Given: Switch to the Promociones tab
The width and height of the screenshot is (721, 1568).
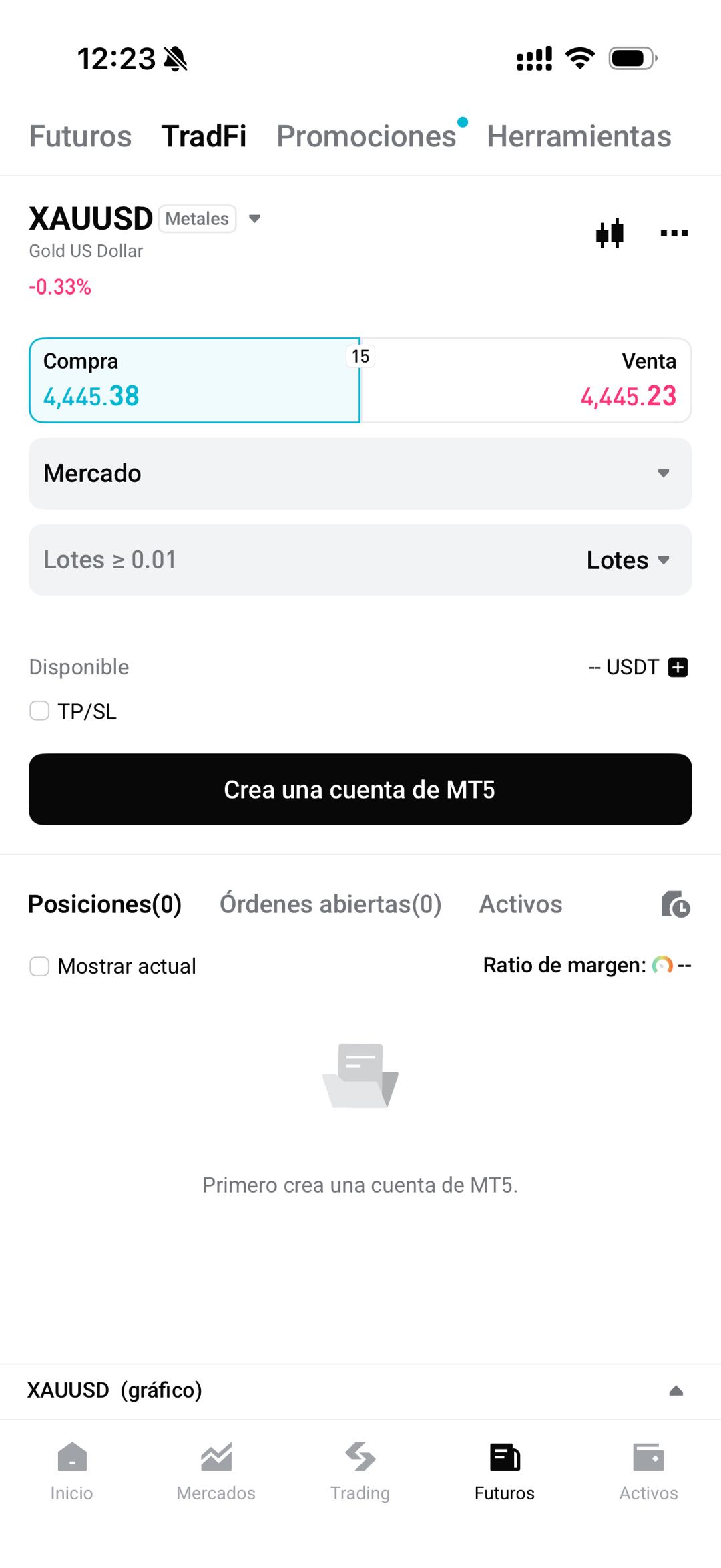Looking at the screenshot, I should [366, 136].
